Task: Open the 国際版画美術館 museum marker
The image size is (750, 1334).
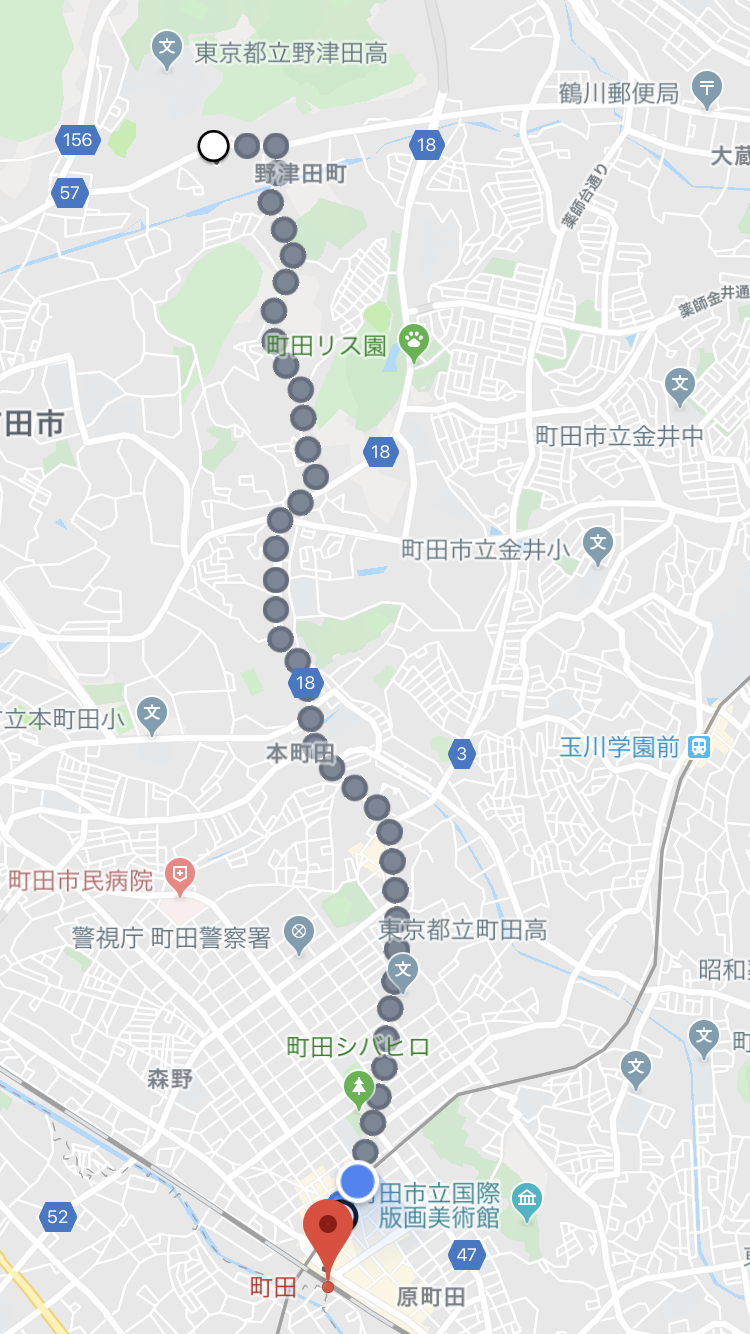Action: click(526, 1197)
